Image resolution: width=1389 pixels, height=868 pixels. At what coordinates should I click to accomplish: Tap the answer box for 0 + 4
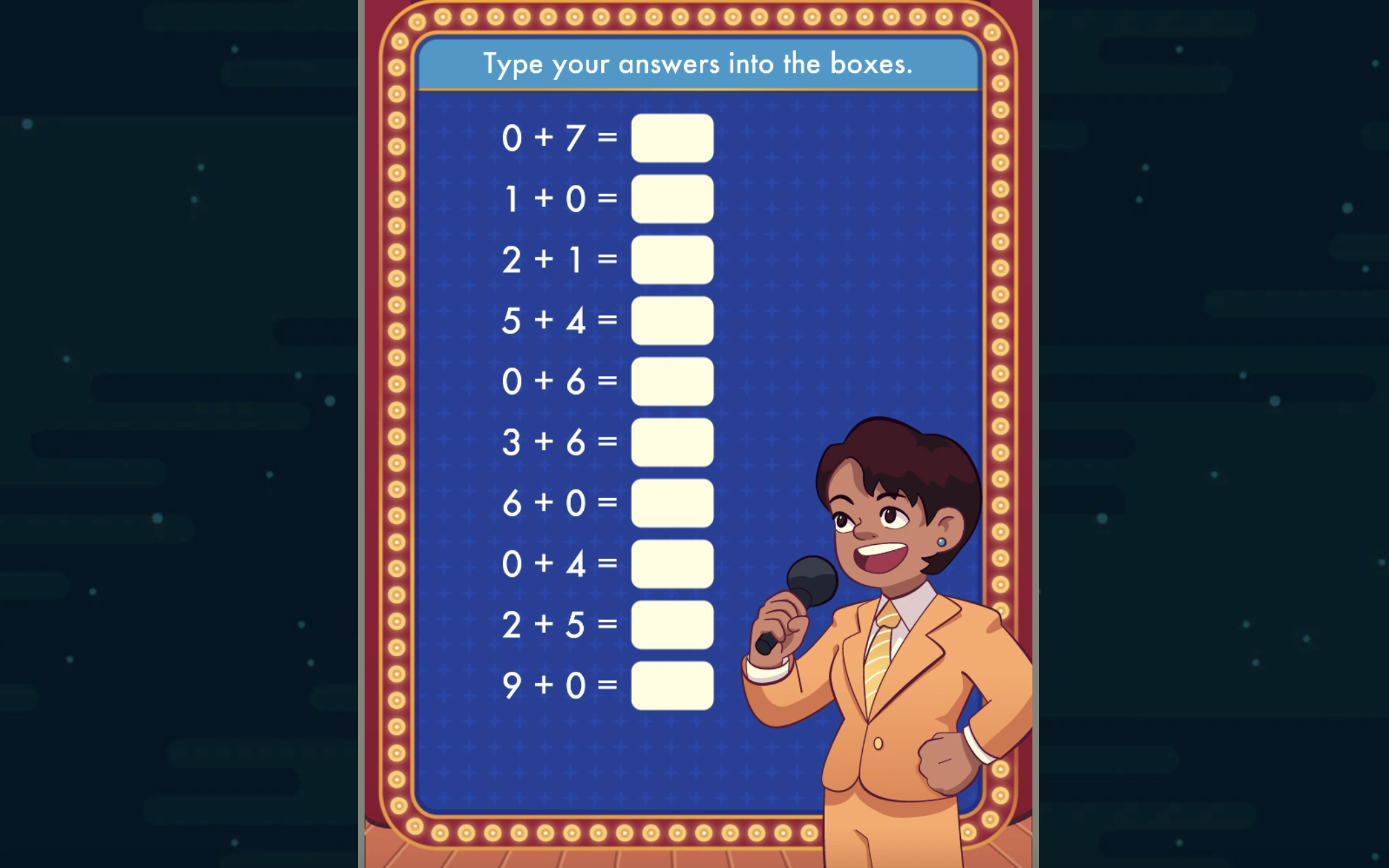(x=672, y=564)
